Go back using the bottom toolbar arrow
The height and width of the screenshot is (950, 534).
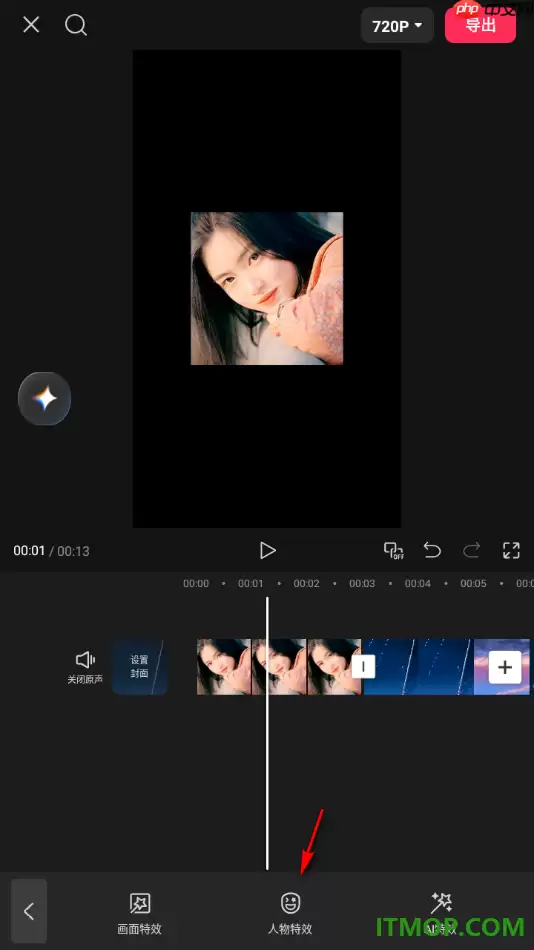(x=28, y=911)
